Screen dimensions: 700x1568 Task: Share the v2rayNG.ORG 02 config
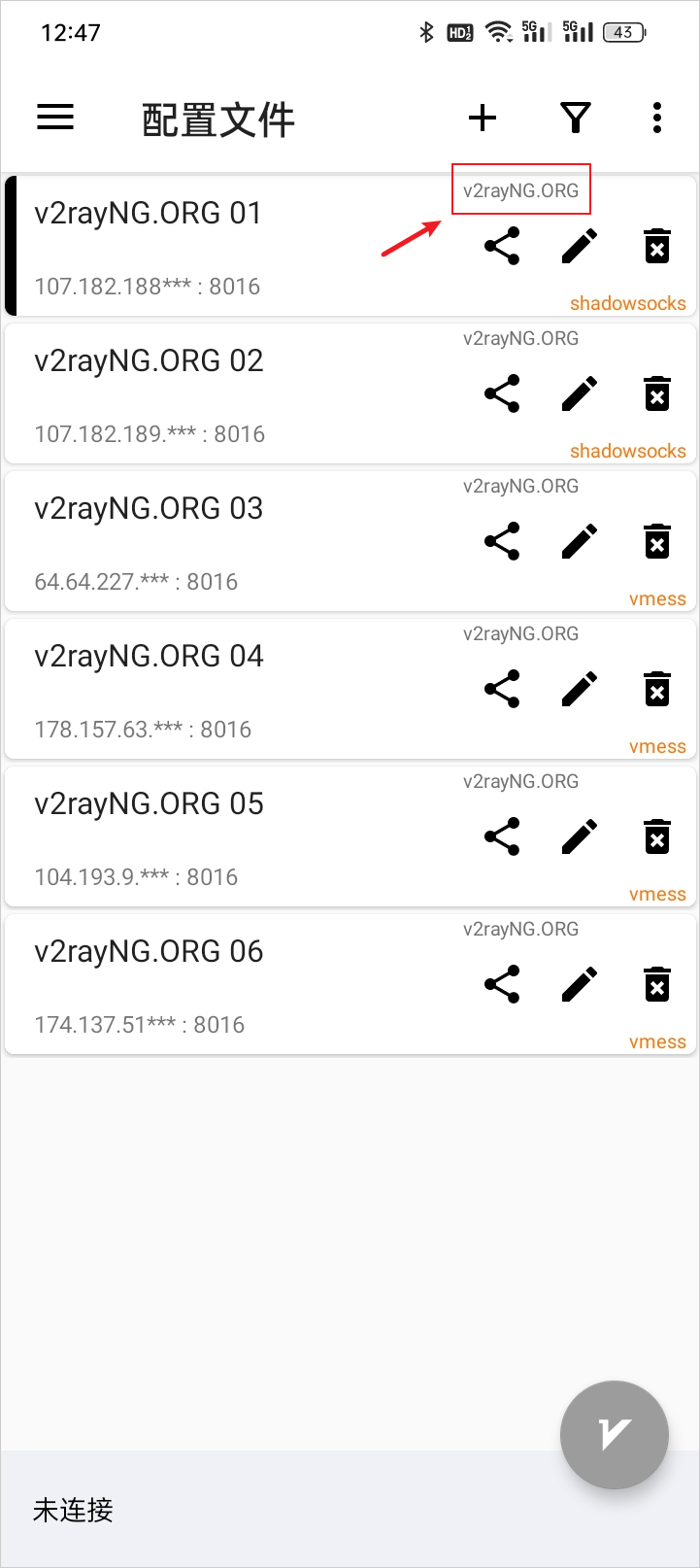[502, 393]
